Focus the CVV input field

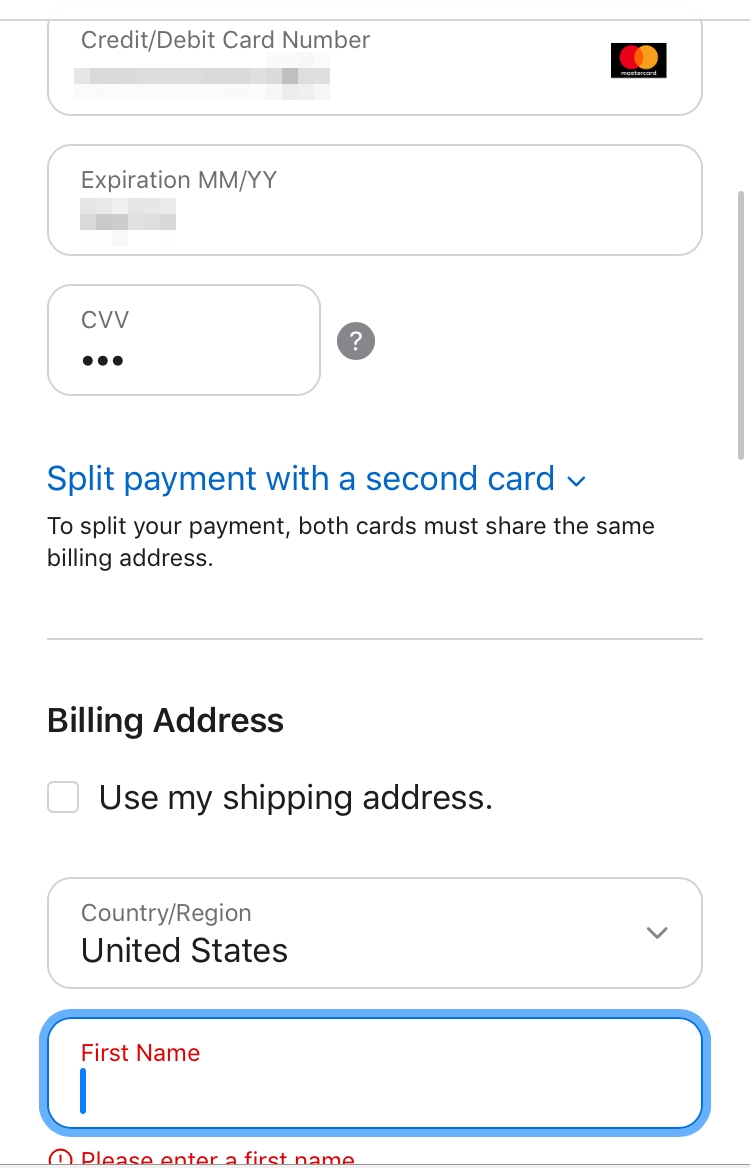coord(184,341)
